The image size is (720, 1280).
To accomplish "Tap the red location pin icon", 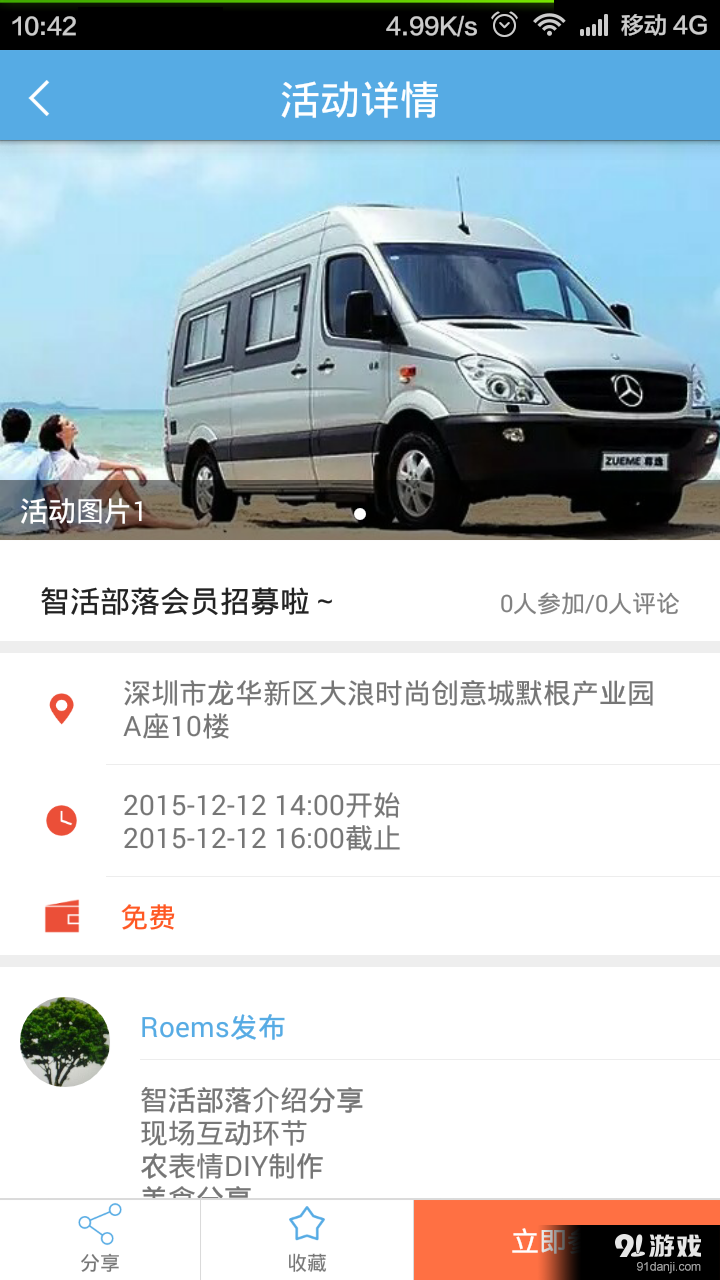I will pos(62,706).
